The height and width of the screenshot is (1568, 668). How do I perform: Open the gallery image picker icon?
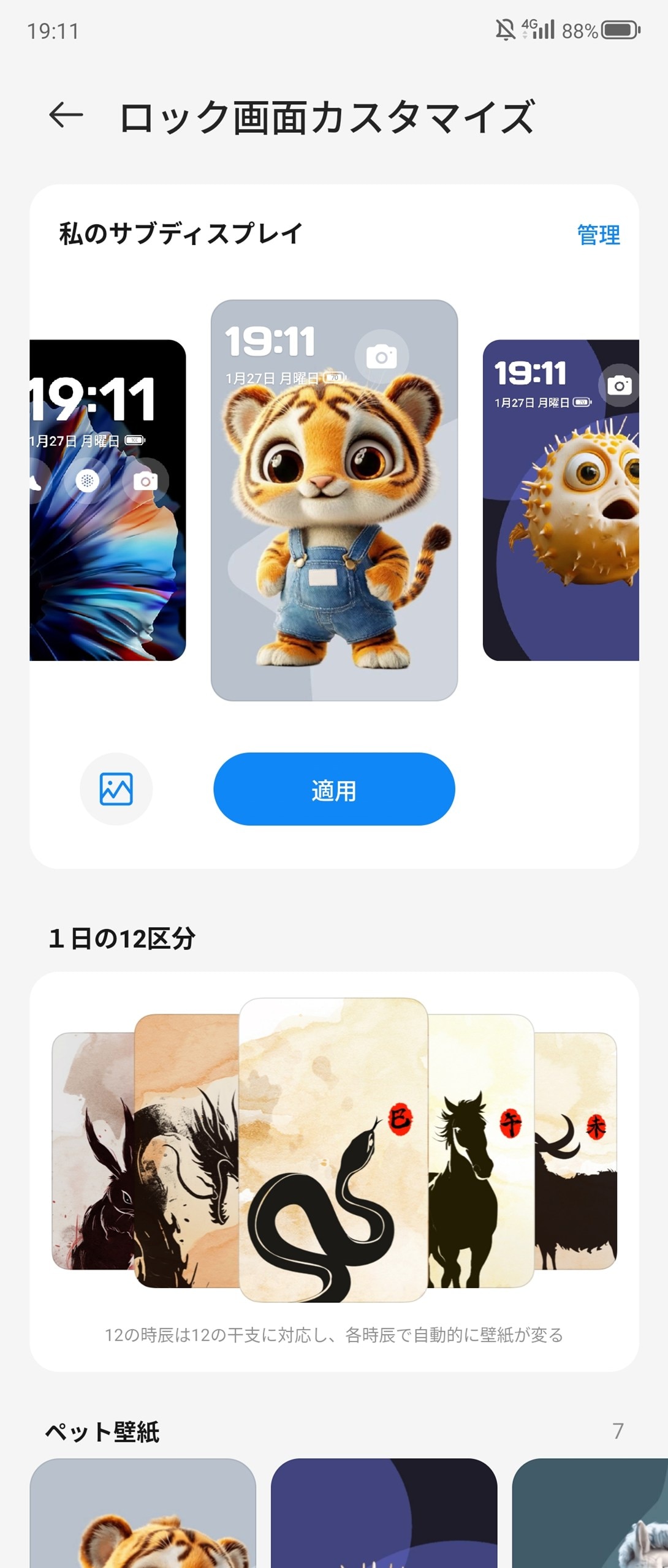point(116,789)
